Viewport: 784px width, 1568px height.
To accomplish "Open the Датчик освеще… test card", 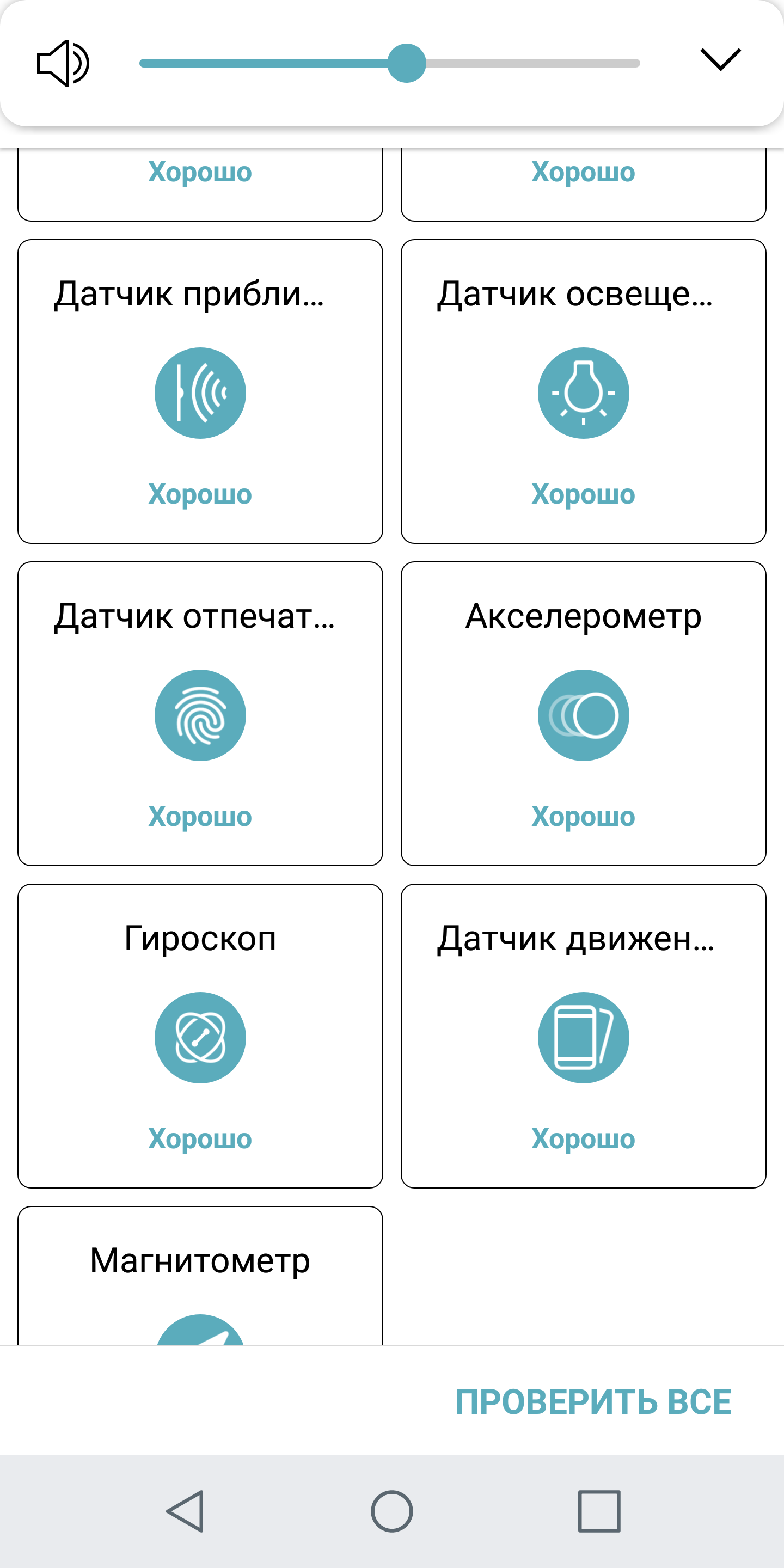I will pos(583,391).
